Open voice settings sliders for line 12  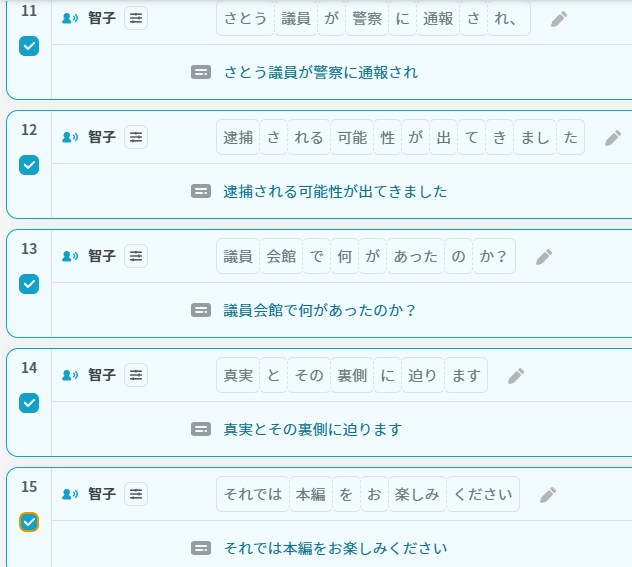[136, 137]
